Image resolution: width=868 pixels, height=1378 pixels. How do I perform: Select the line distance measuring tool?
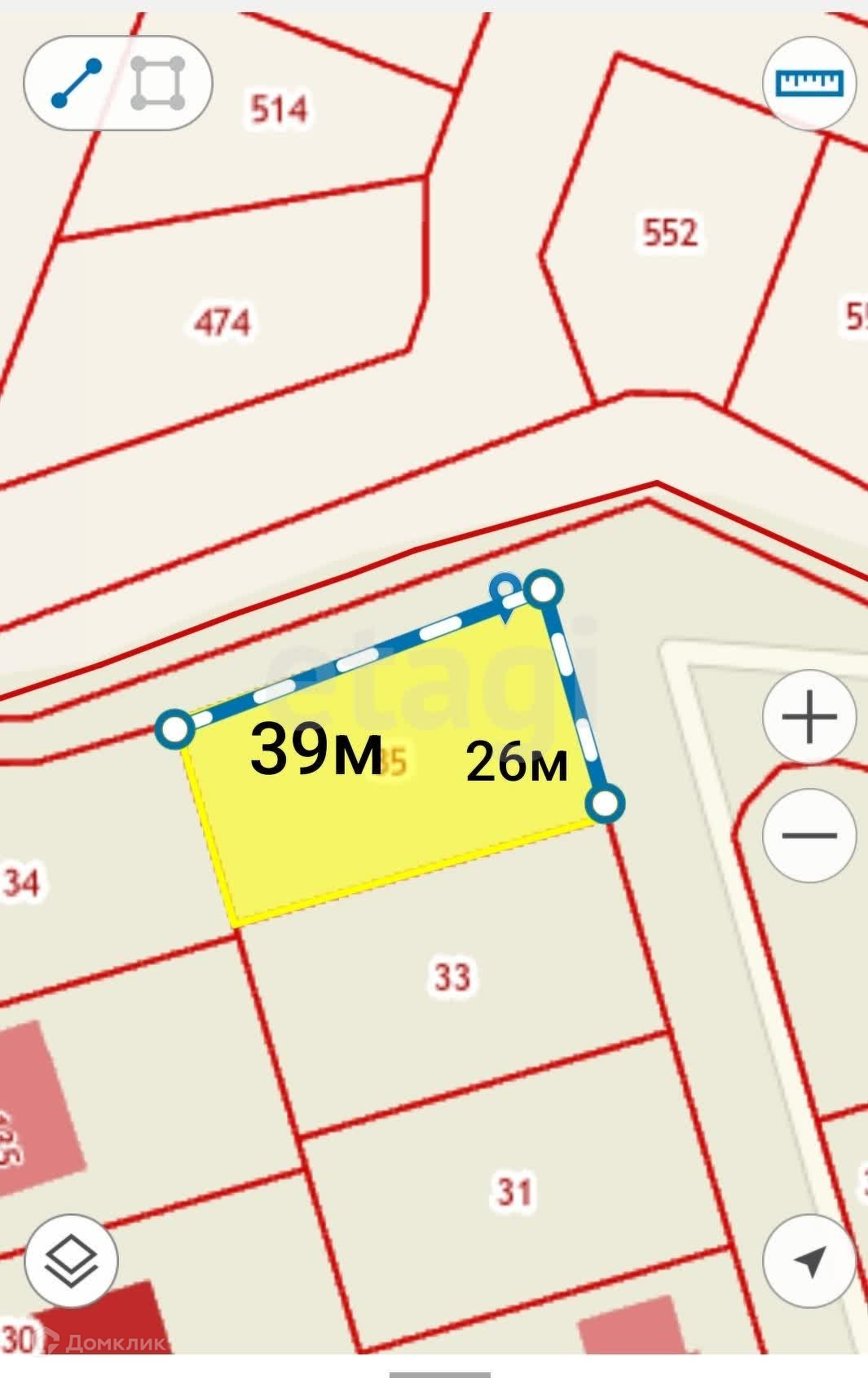(76, 83)
